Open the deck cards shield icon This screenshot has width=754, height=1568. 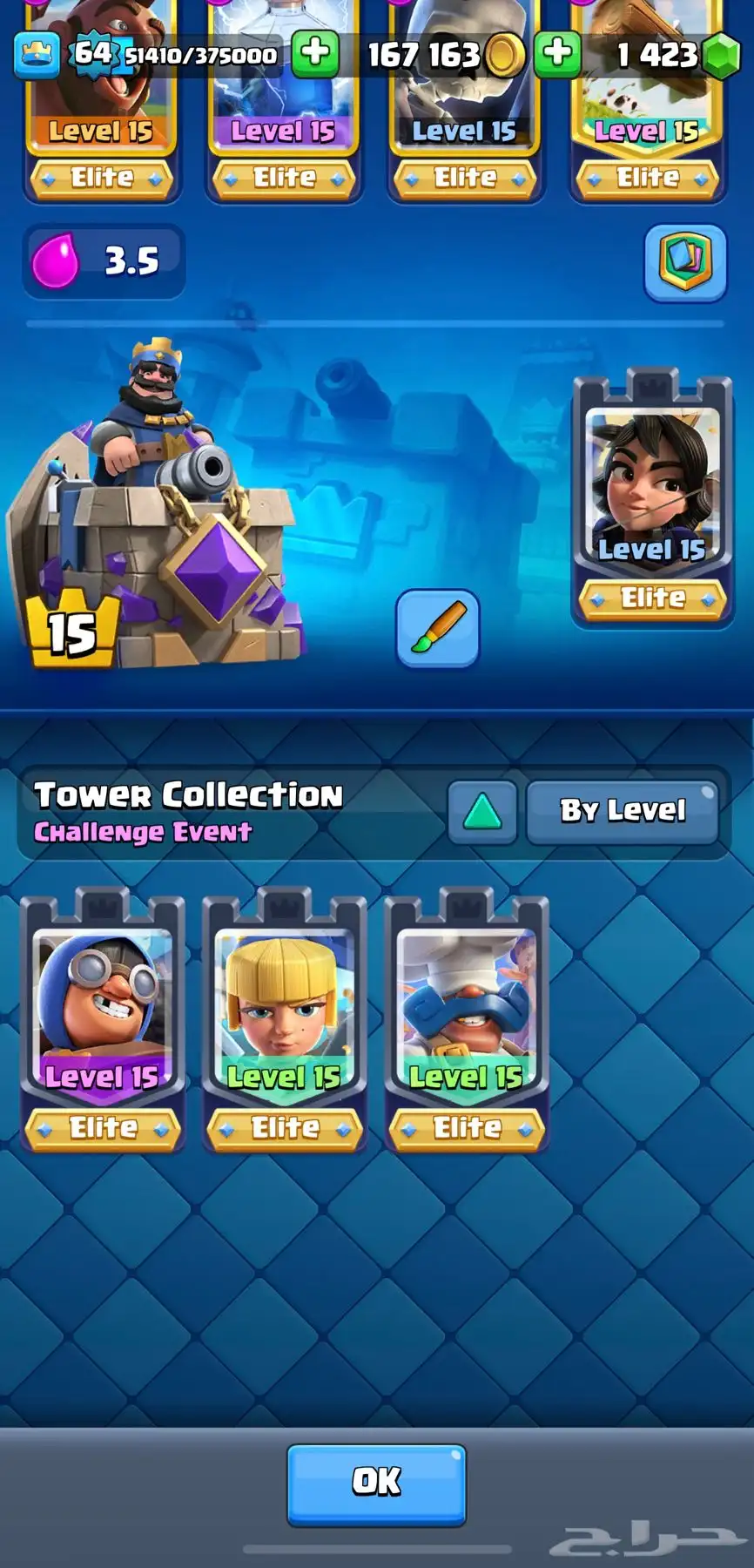tap(685, 262)
